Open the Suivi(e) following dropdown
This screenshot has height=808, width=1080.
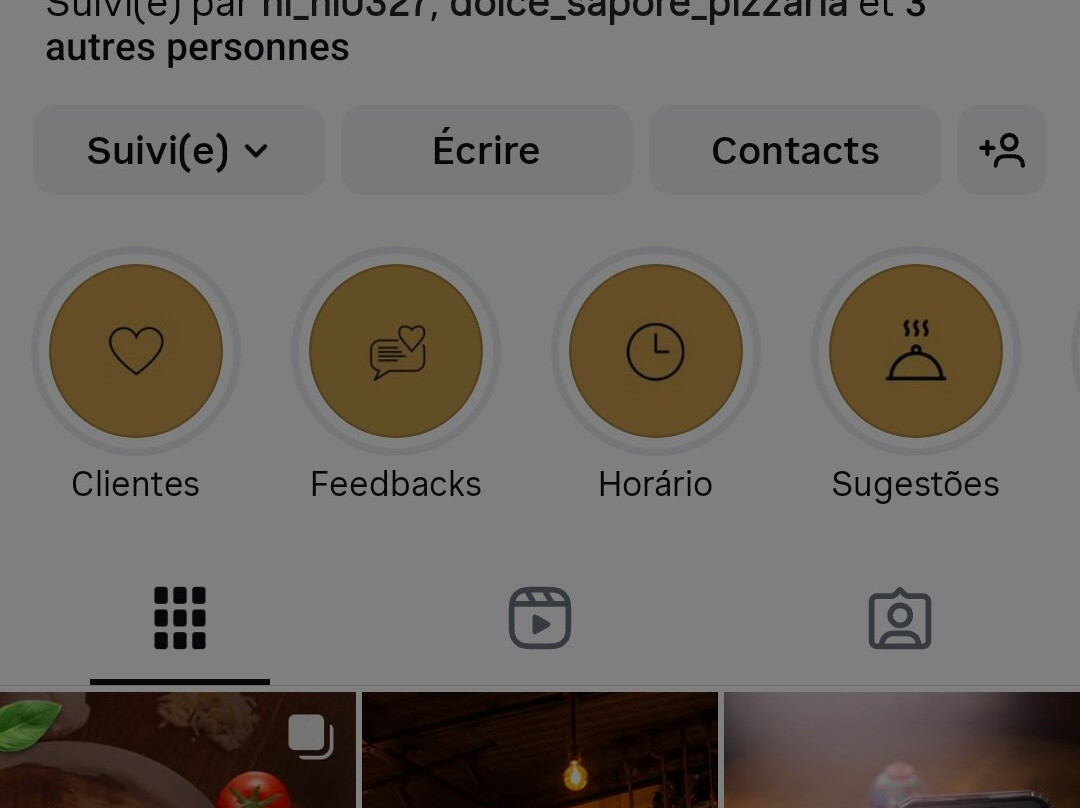click(x=178, y=151)
